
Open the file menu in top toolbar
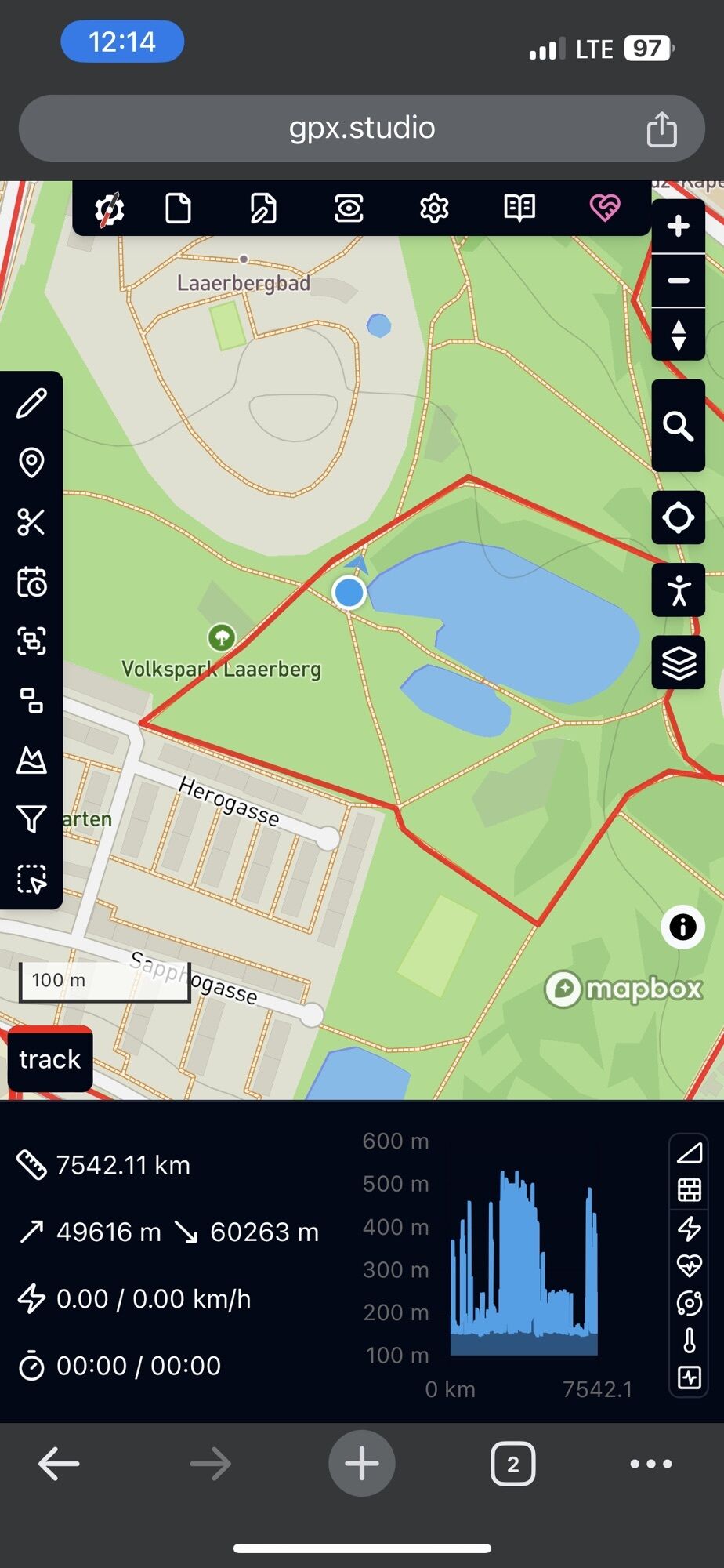point(178,209)
